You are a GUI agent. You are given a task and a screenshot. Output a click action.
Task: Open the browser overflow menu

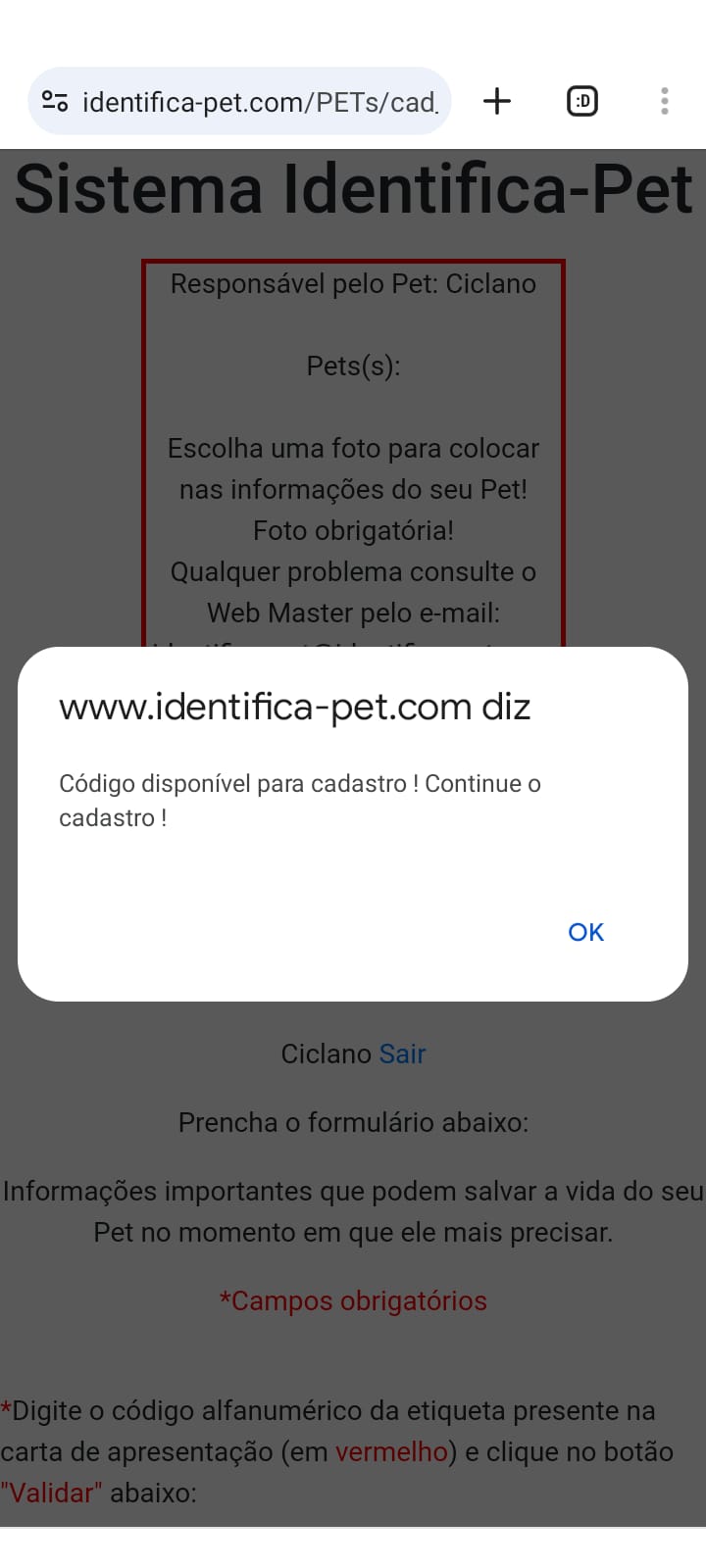[665, 101]
